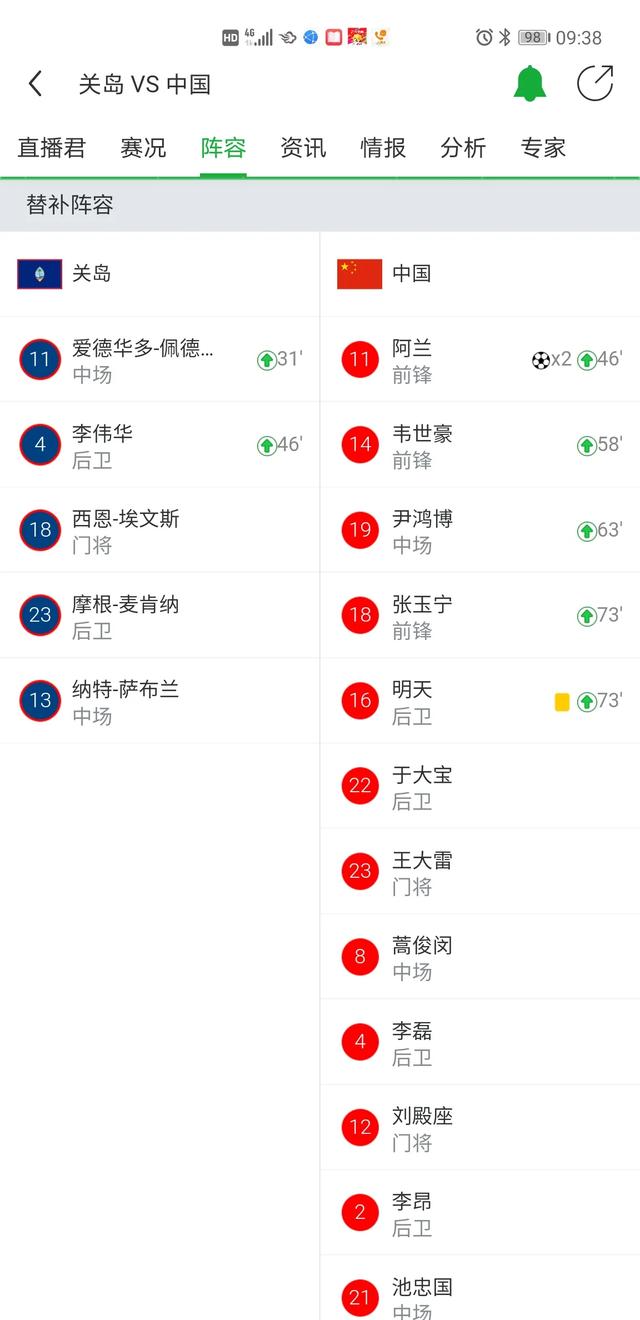
Task: Open goalkeeper 王大雷 details
Action: 480,871
